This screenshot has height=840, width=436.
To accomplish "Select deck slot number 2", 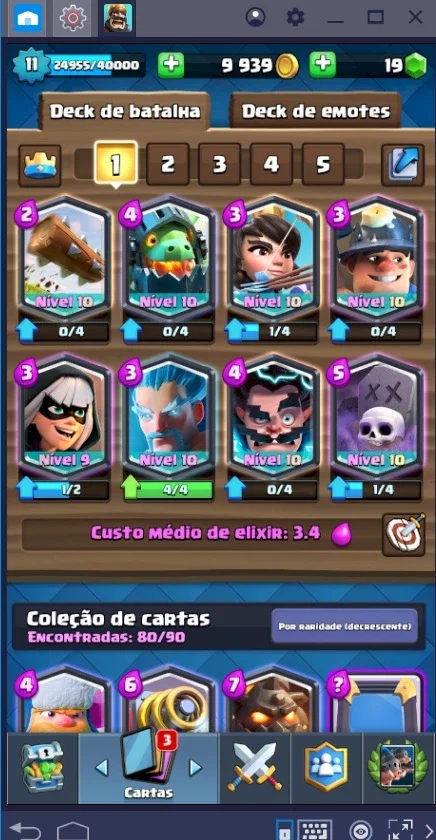I will tap(168, 164).
